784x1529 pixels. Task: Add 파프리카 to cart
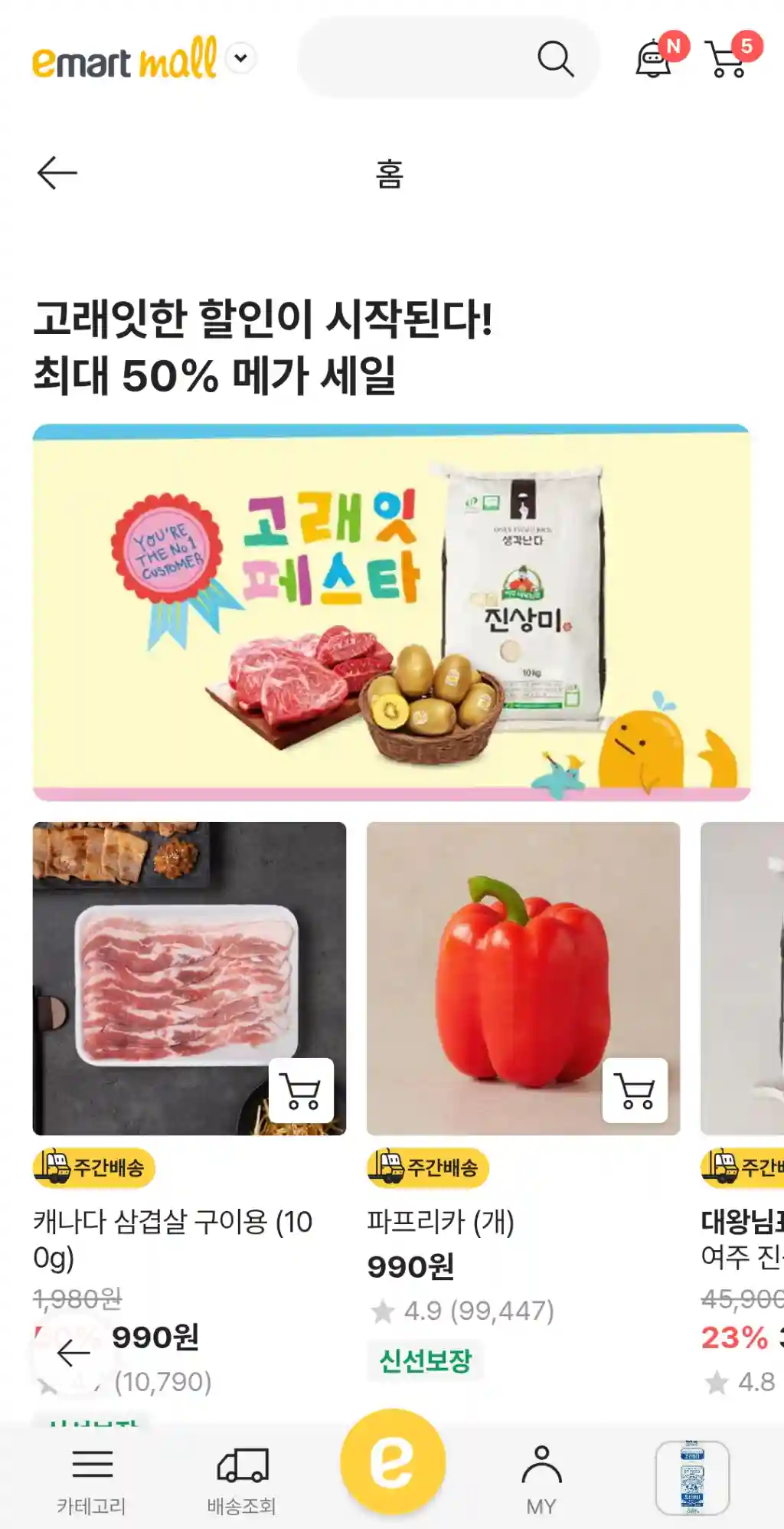pos(635,1090)
